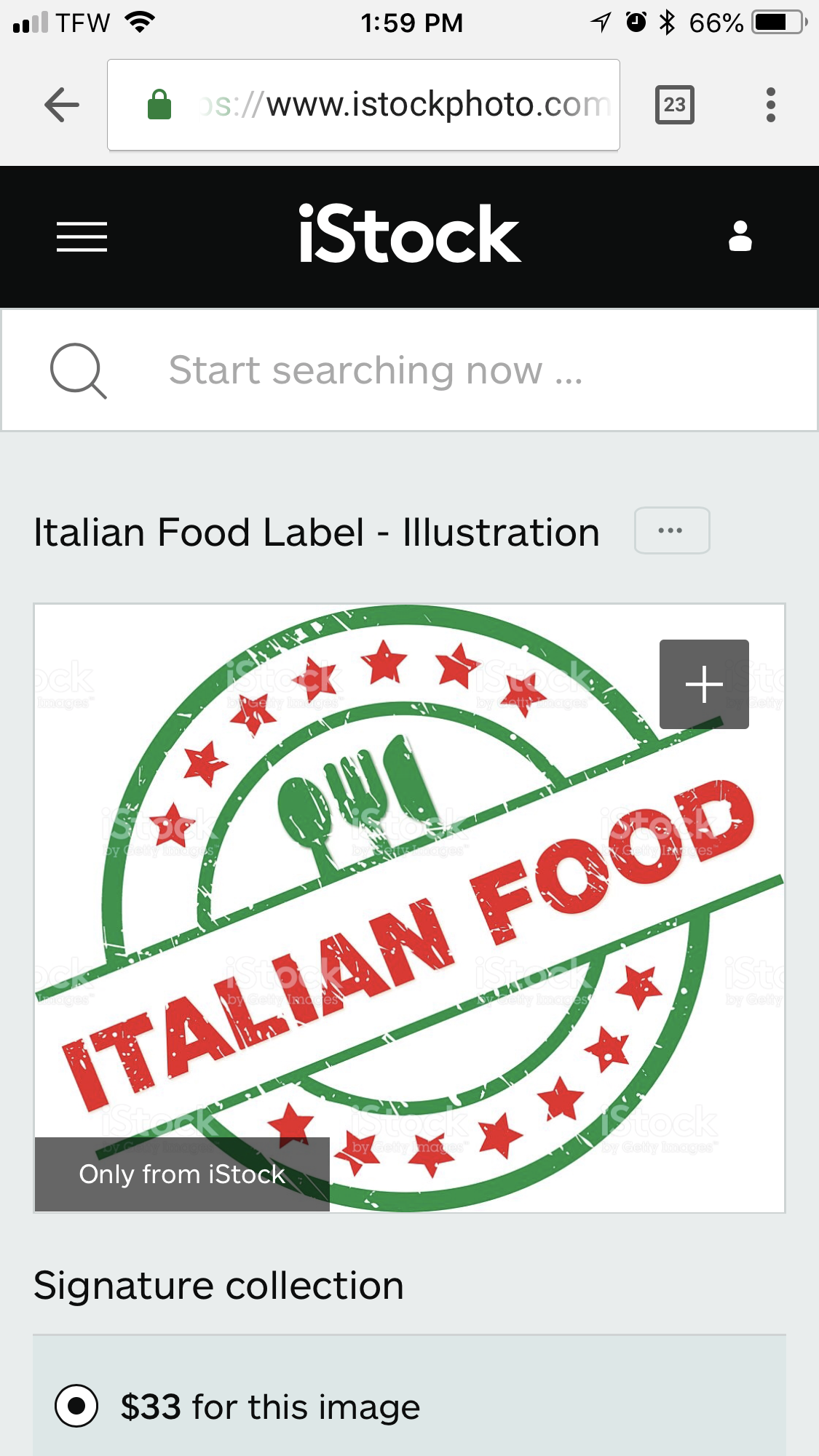Go back to the previous page
Viewport: 819px width, 1456px height.
(62, 105)
